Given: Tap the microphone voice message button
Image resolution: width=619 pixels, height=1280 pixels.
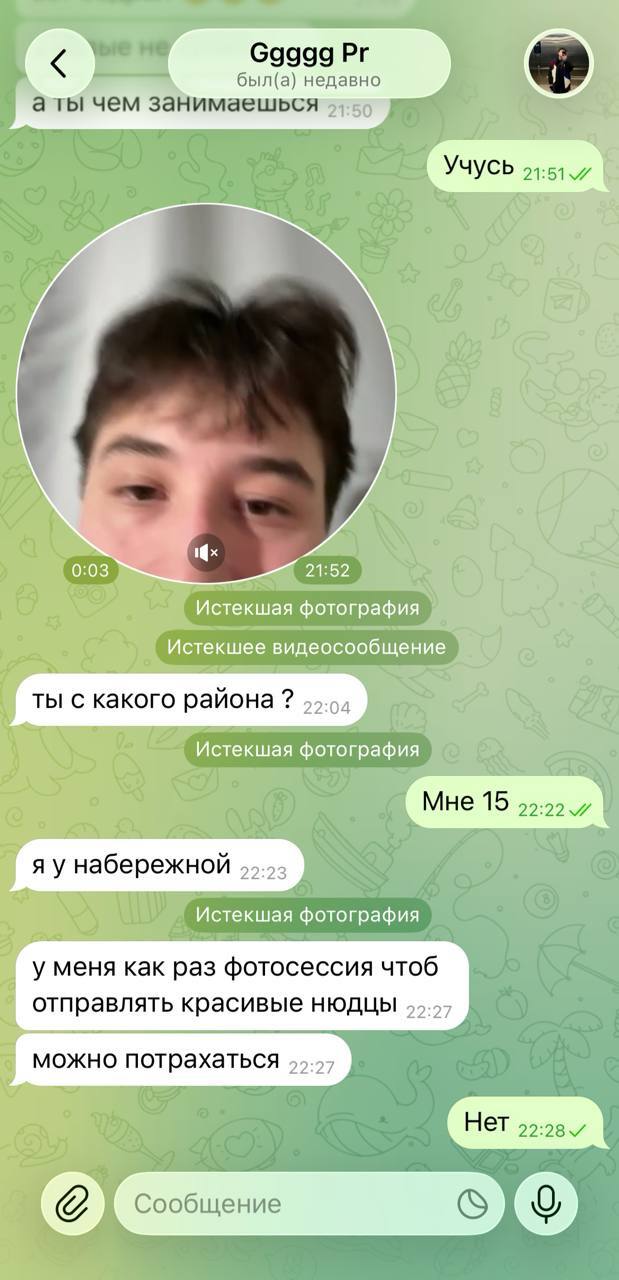Looking at the screenshot, I should [546, 1204].
